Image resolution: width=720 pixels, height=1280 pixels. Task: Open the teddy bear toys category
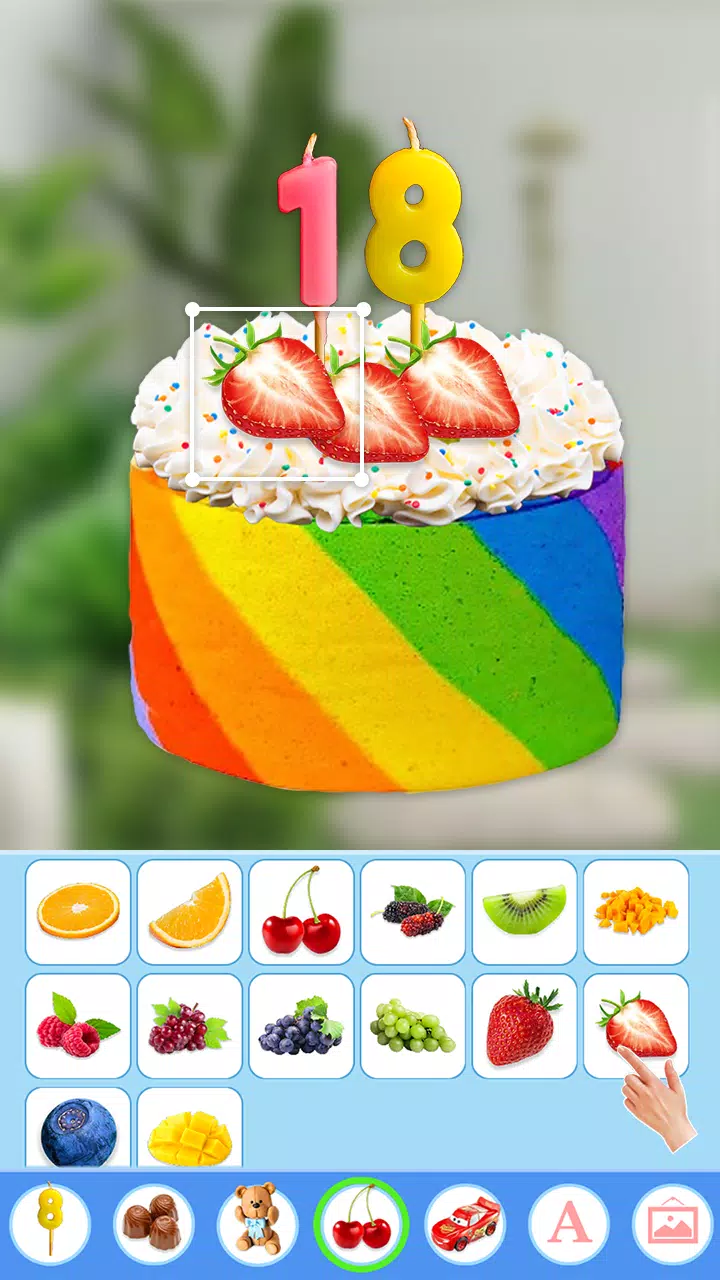coord(257,1224)
